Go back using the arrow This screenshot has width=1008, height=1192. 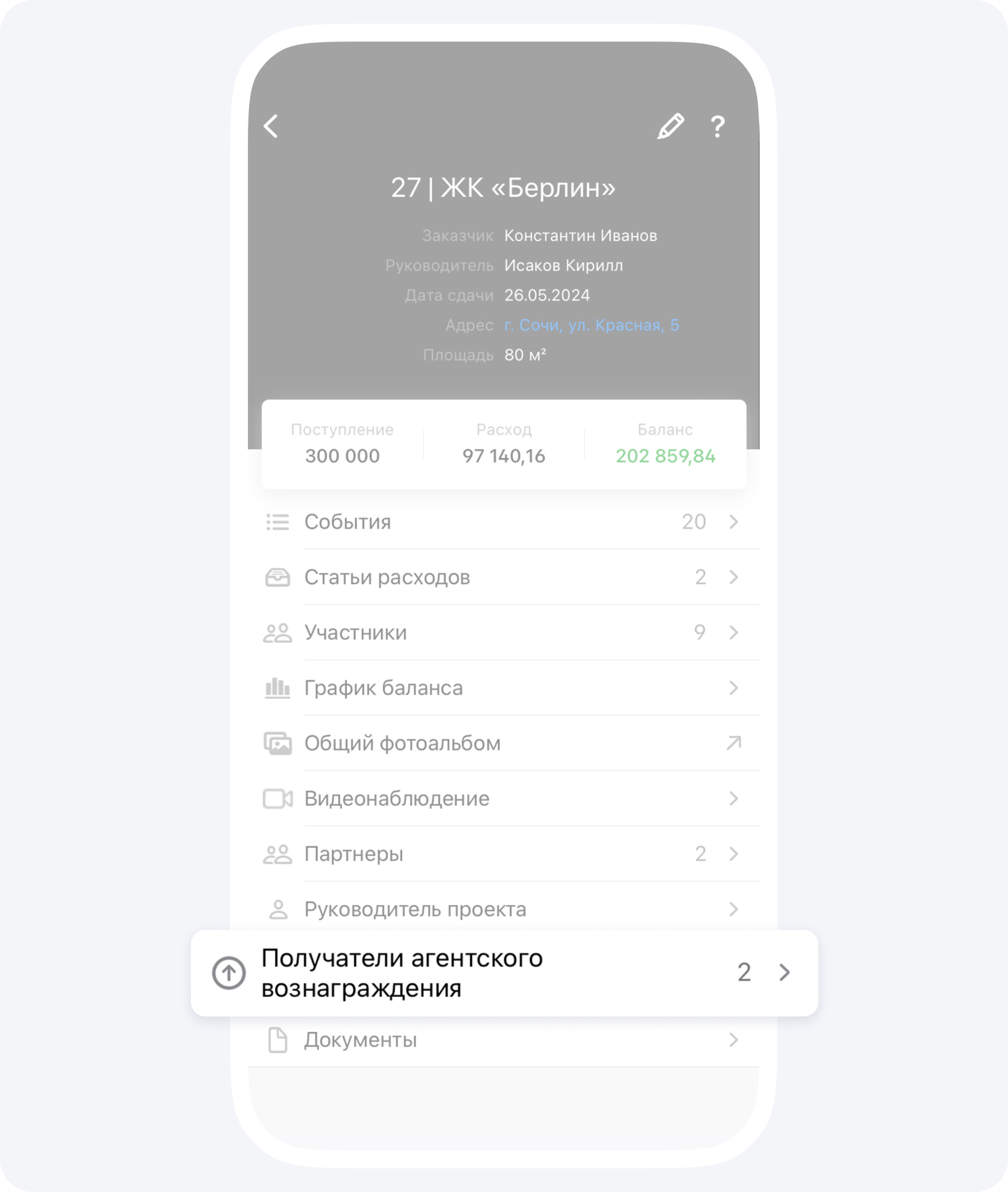tap(271, 126)
